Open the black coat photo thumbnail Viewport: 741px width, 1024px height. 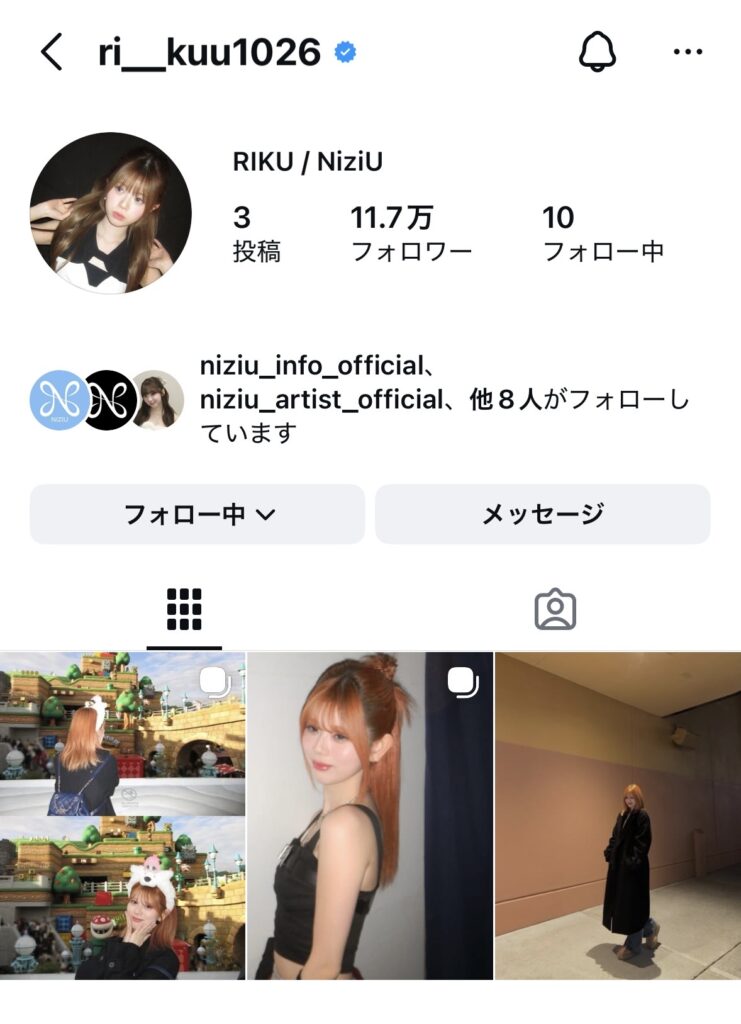click(x=617, y=812)
